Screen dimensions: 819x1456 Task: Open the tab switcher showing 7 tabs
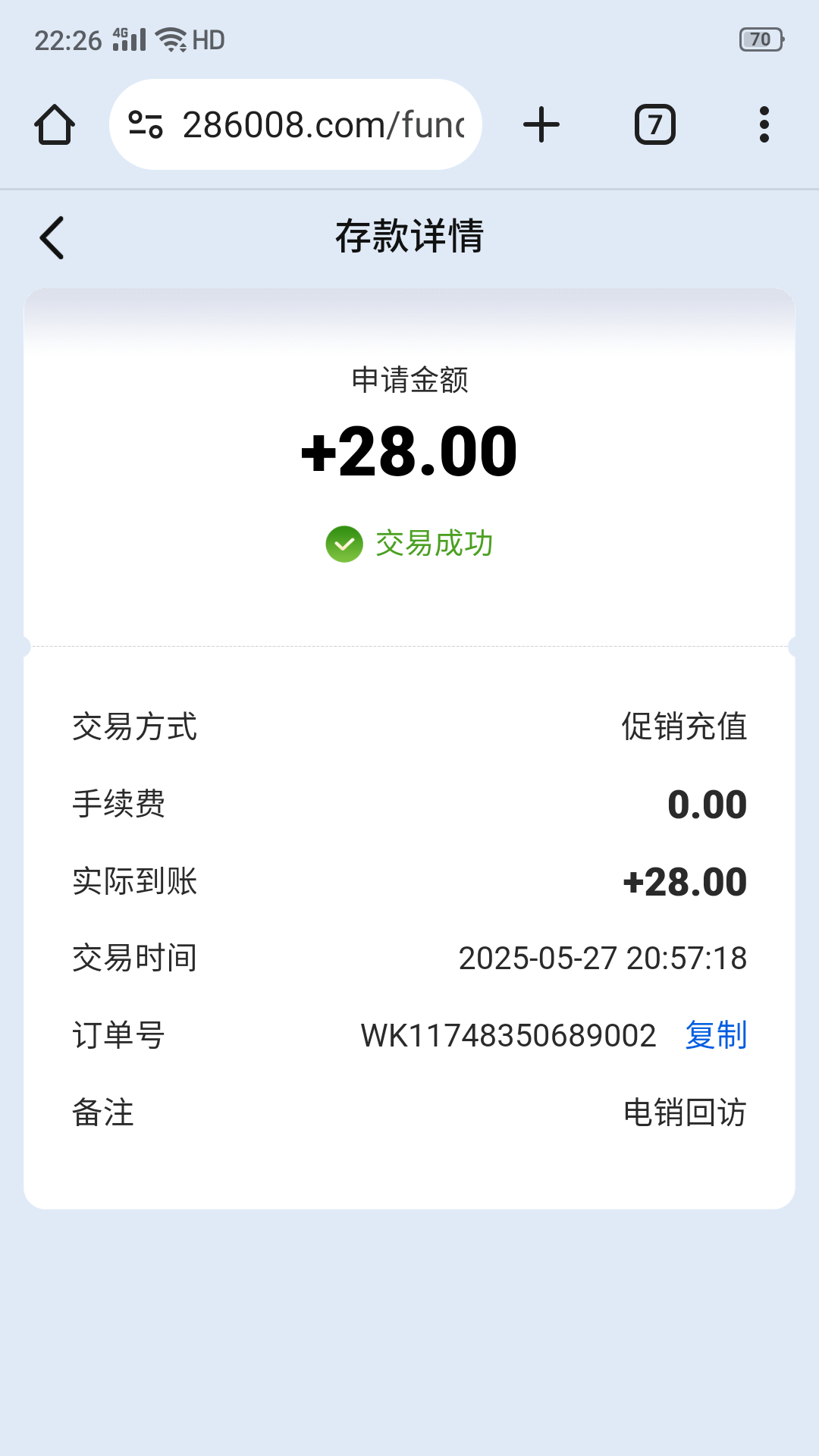click(655, 124)
